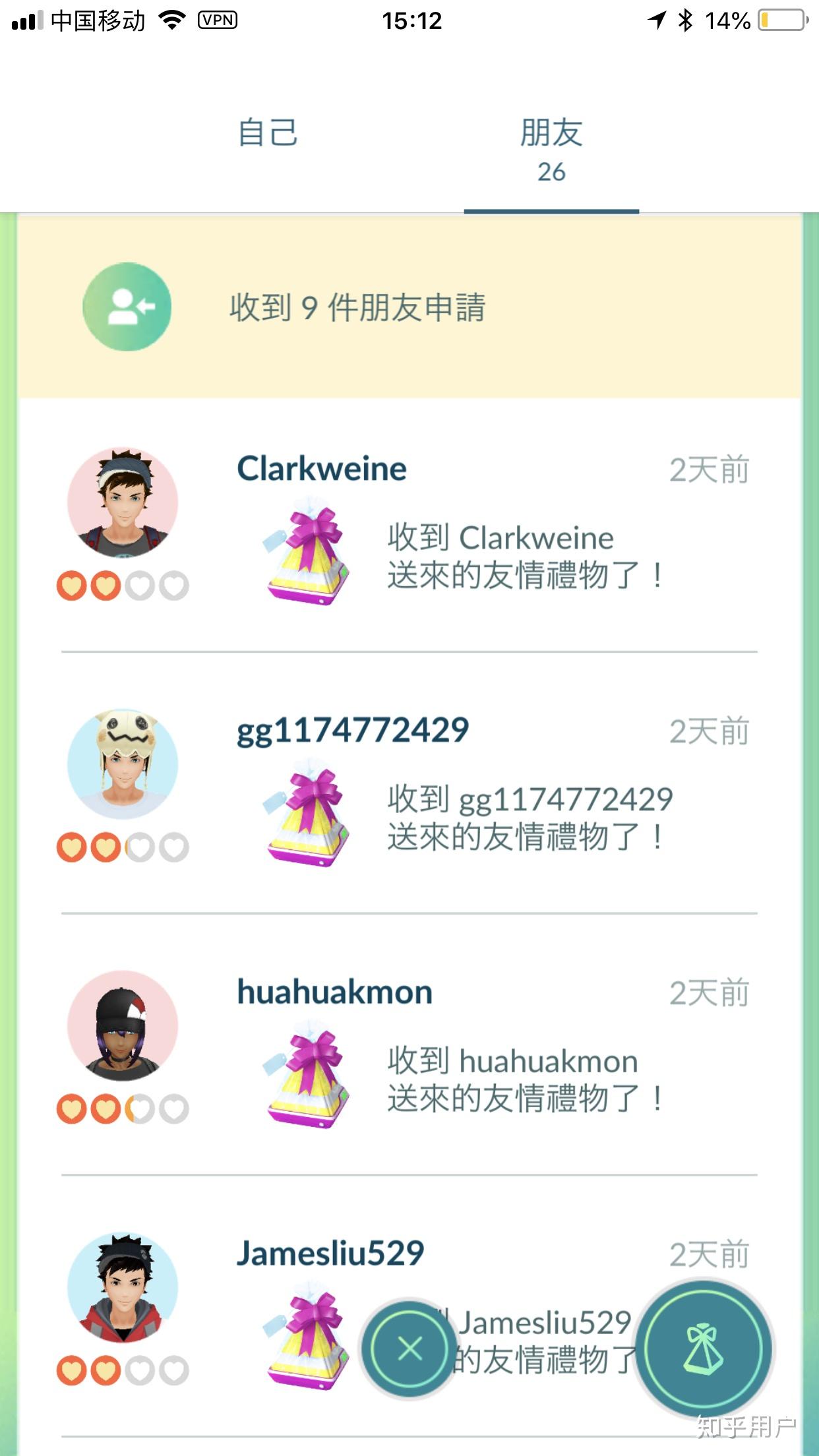The image size is (819, 1456).
Task: Open the friend requests inbox icon
Action: (x=126, y=306)
